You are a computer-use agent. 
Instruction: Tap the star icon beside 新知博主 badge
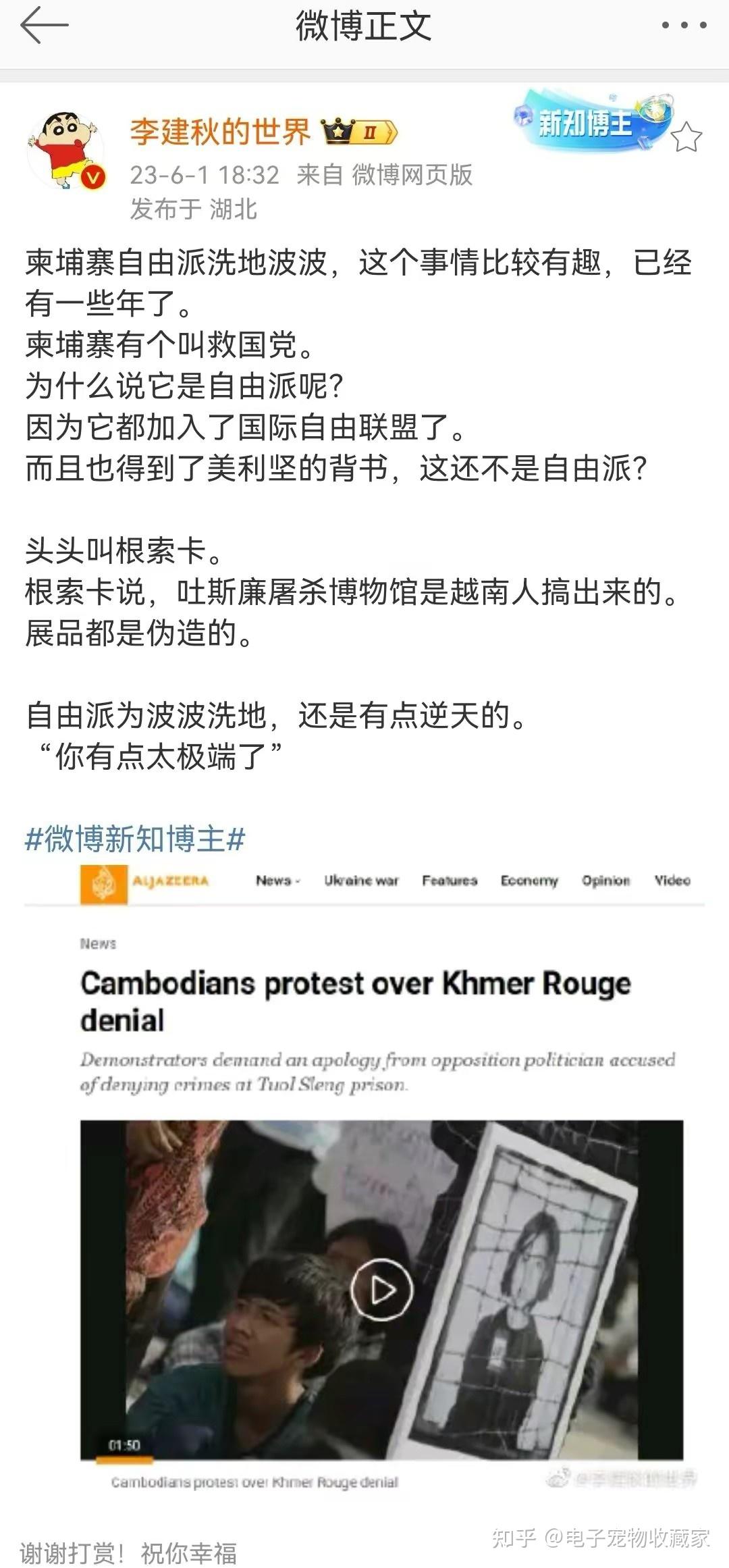pyautogui.click(x=686, y=137)
